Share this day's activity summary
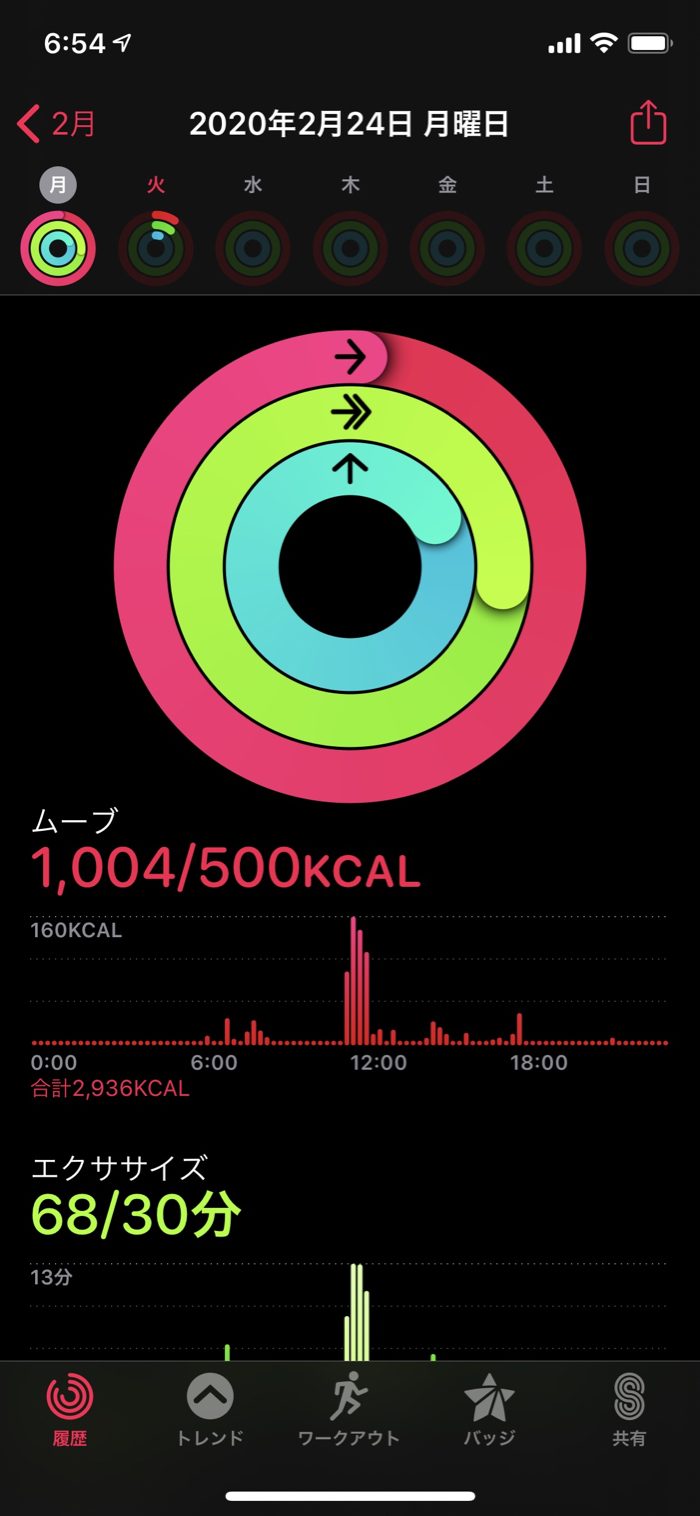The image size is (700, 1516). [x=647, y=124]
